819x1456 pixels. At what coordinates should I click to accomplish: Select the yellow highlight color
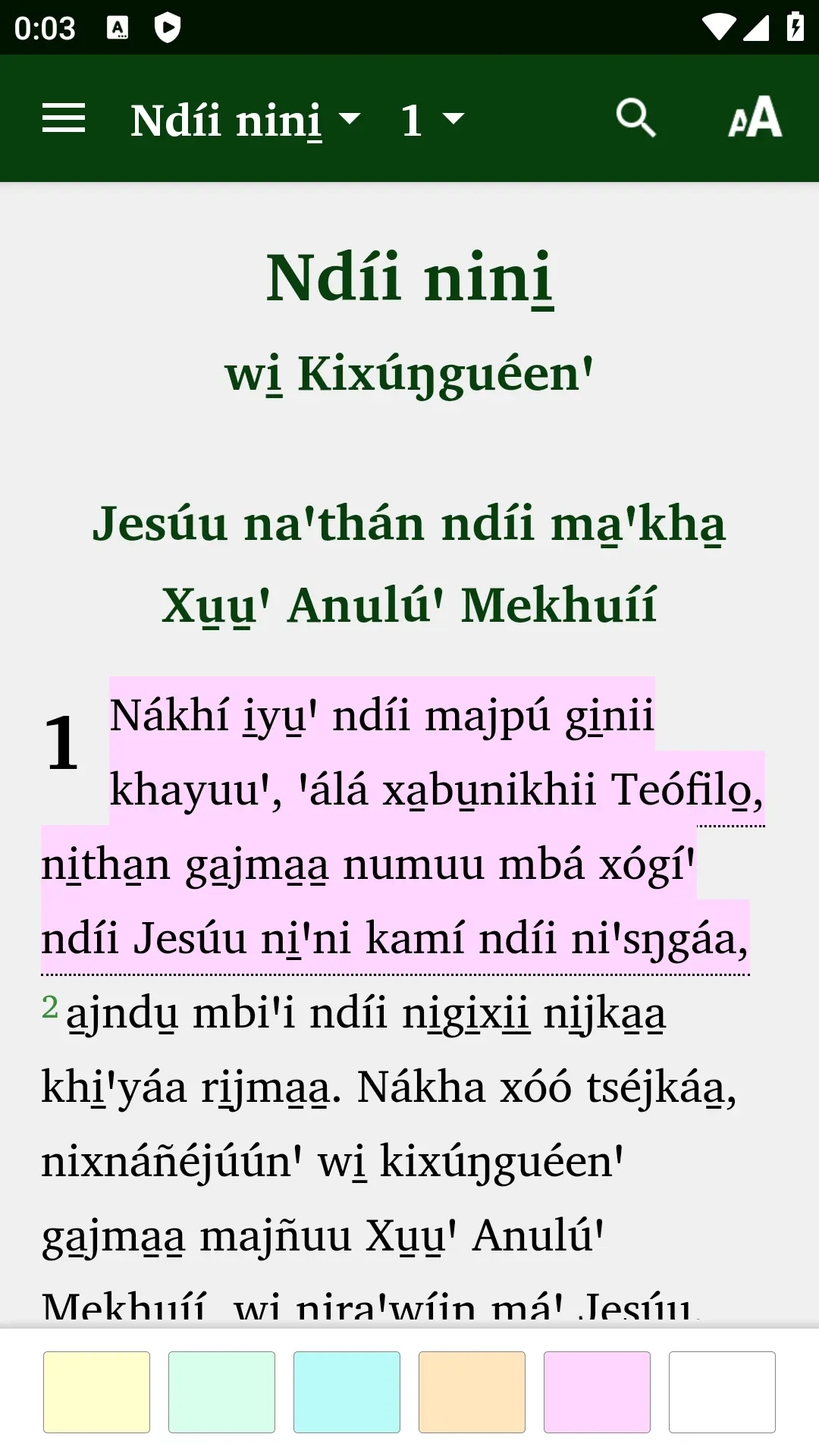pos(96,1392)
